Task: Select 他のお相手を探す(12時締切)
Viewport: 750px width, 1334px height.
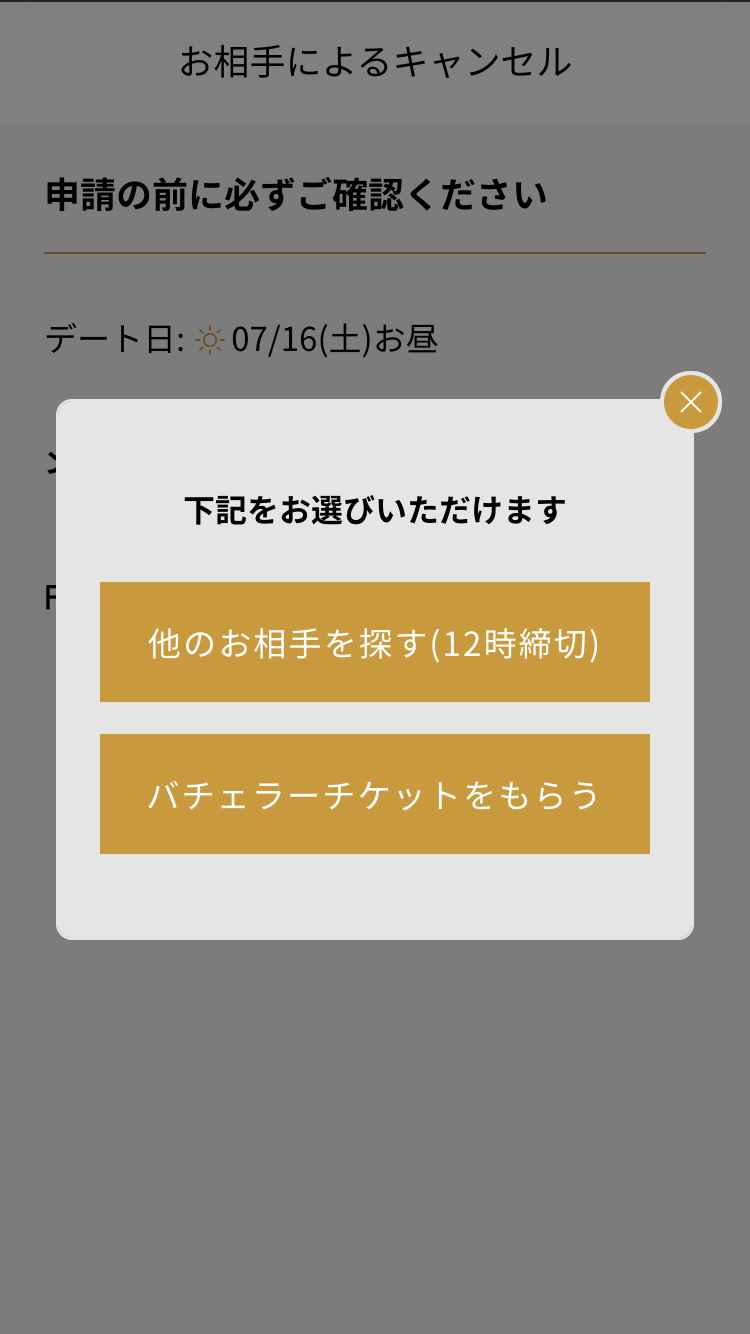Action: (x=375, y=642)
